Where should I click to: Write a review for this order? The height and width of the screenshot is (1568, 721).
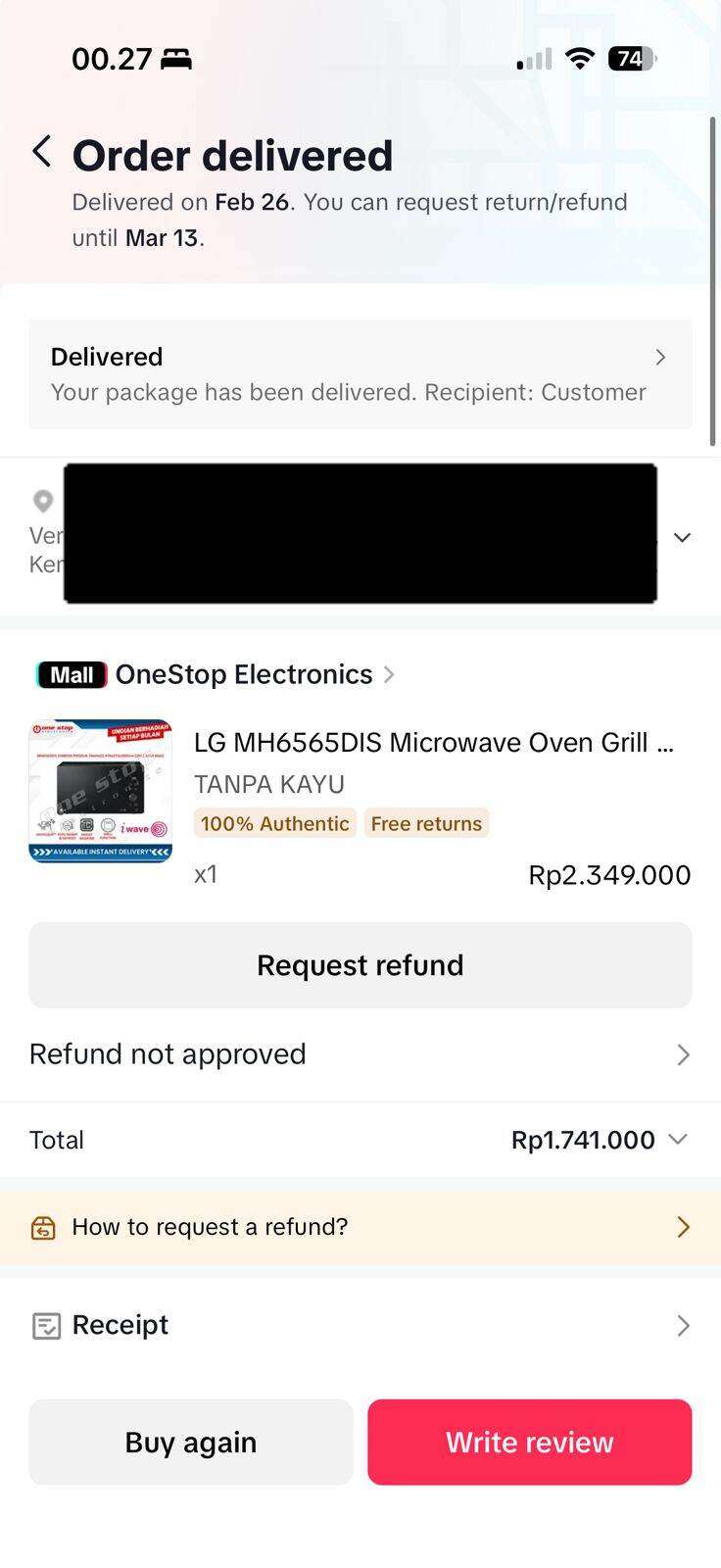pos(529,1443)
